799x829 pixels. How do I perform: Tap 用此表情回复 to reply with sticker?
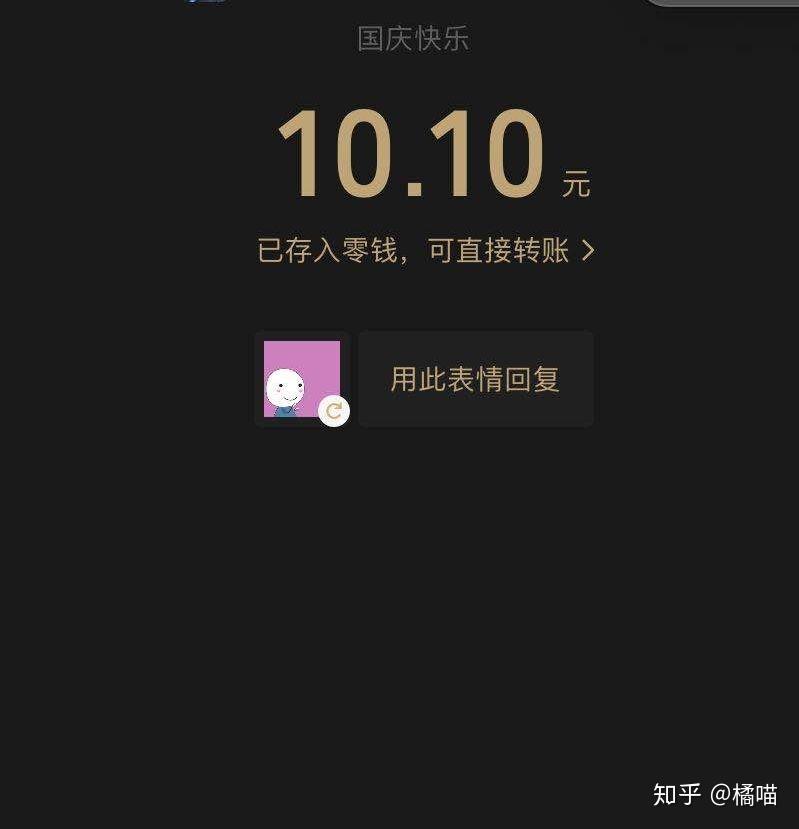pyautogui.click(x=475, y=379)
